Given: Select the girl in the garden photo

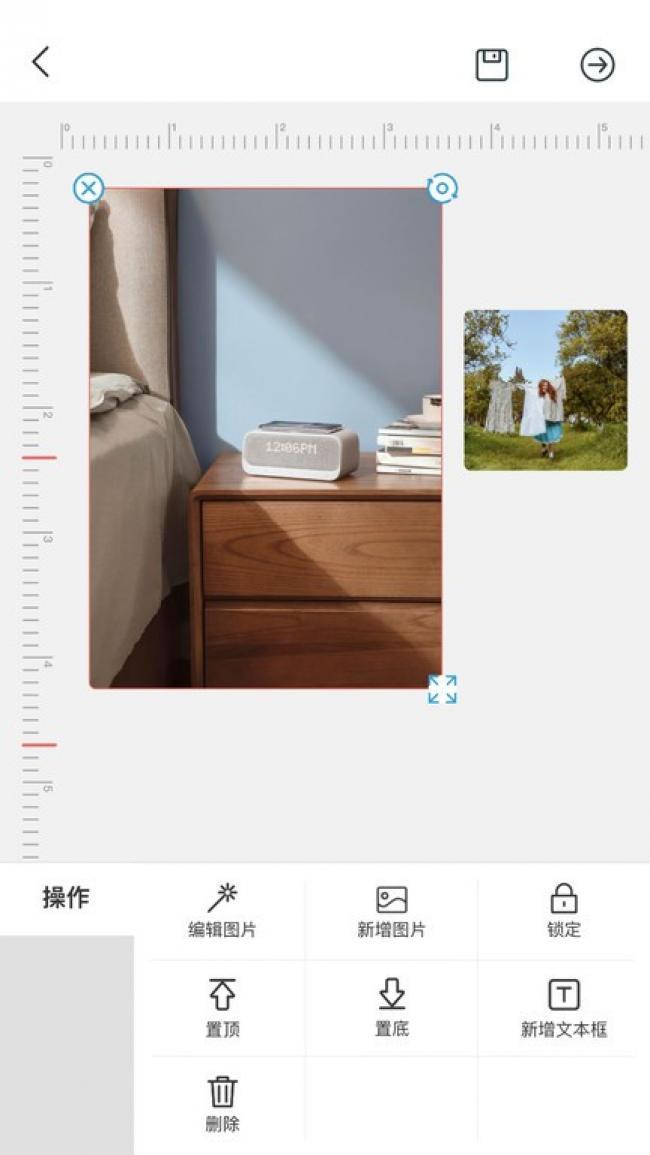Looking at the screenshot, I should click(x=545, y=390).
